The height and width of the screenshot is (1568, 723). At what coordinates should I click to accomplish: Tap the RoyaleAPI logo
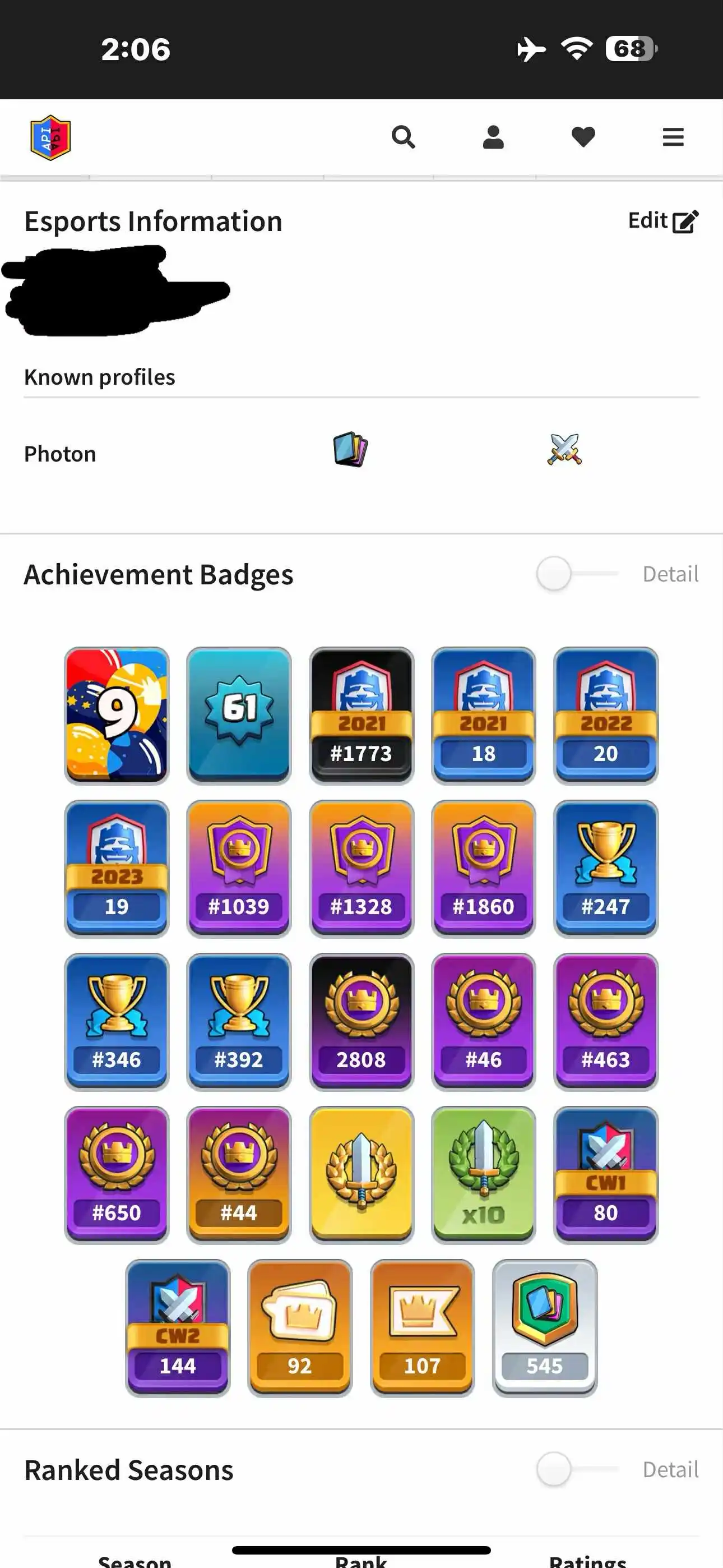(x=50, y=137)
